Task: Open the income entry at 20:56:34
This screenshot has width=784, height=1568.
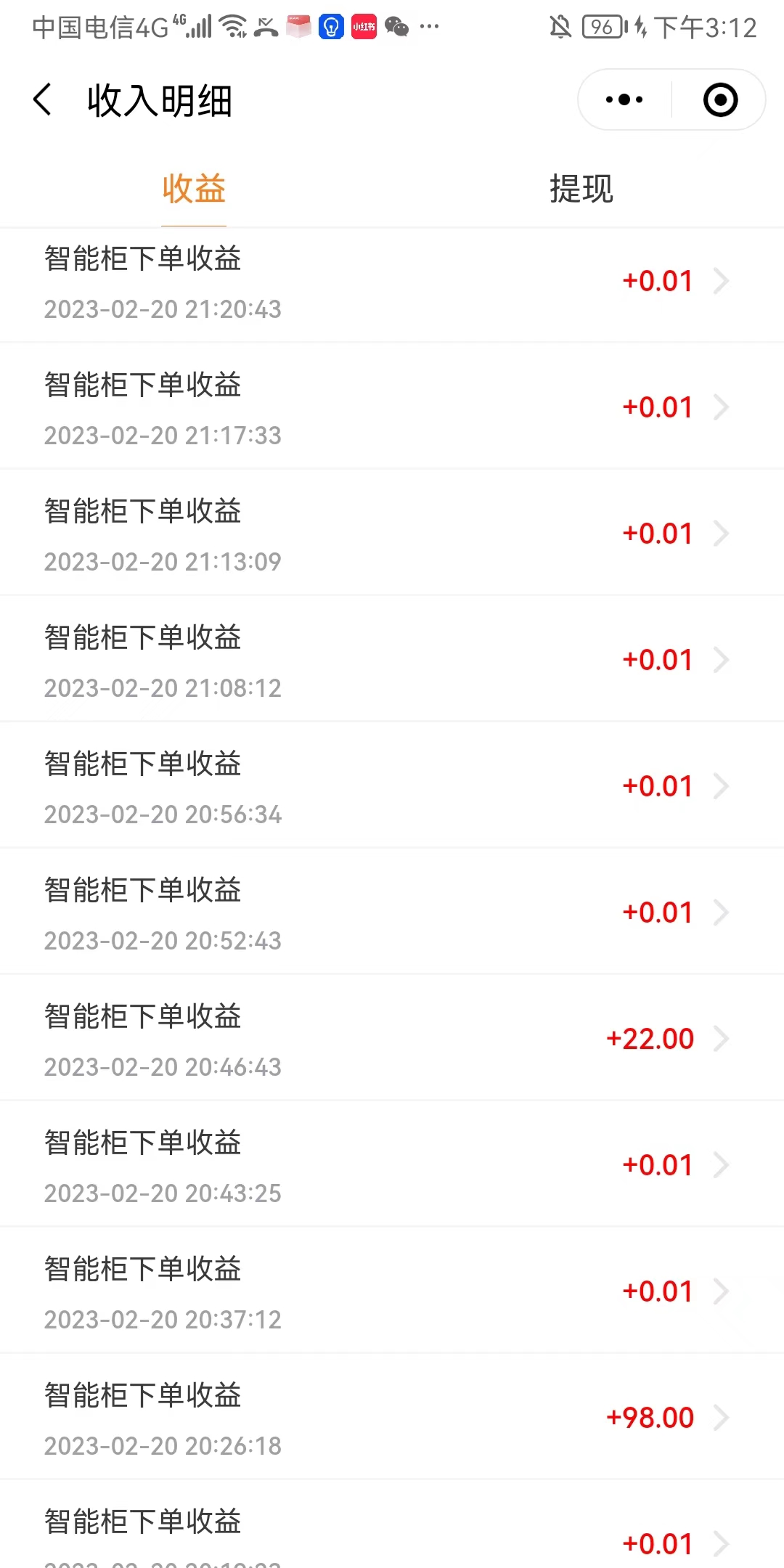Action: [392, 785]
